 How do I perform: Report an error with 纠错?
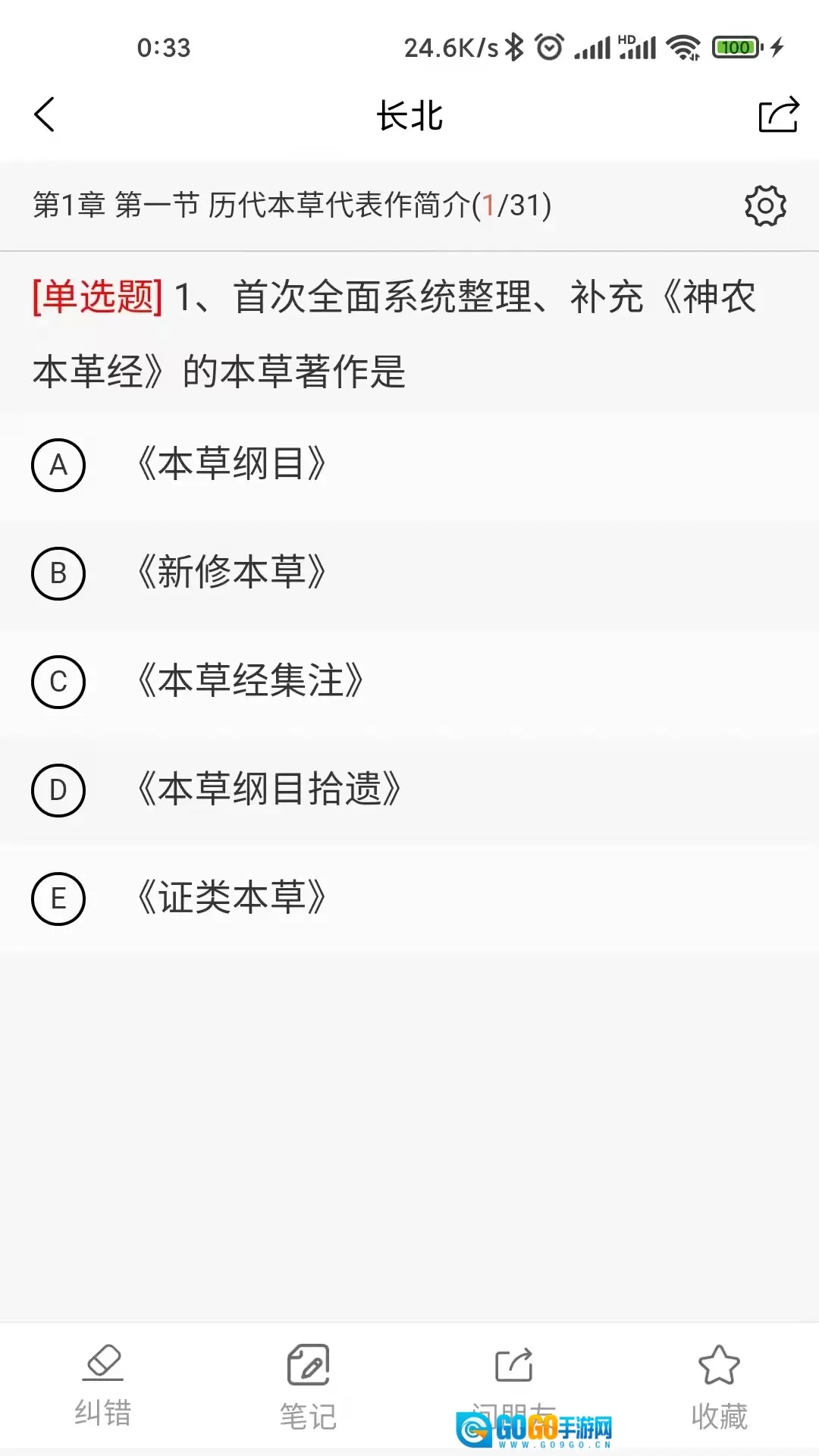[103, 1385]
